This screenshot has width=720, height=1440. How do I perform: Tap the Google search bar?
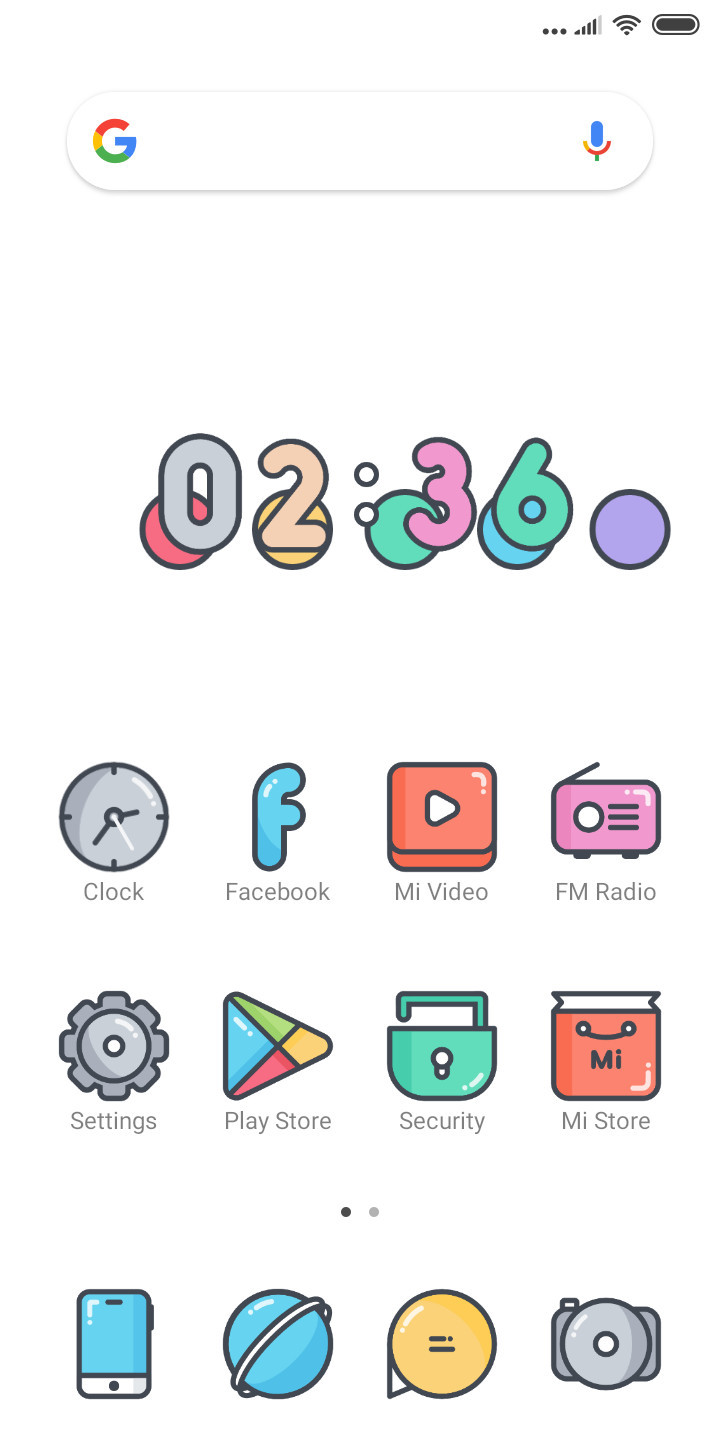coord(360,141)
